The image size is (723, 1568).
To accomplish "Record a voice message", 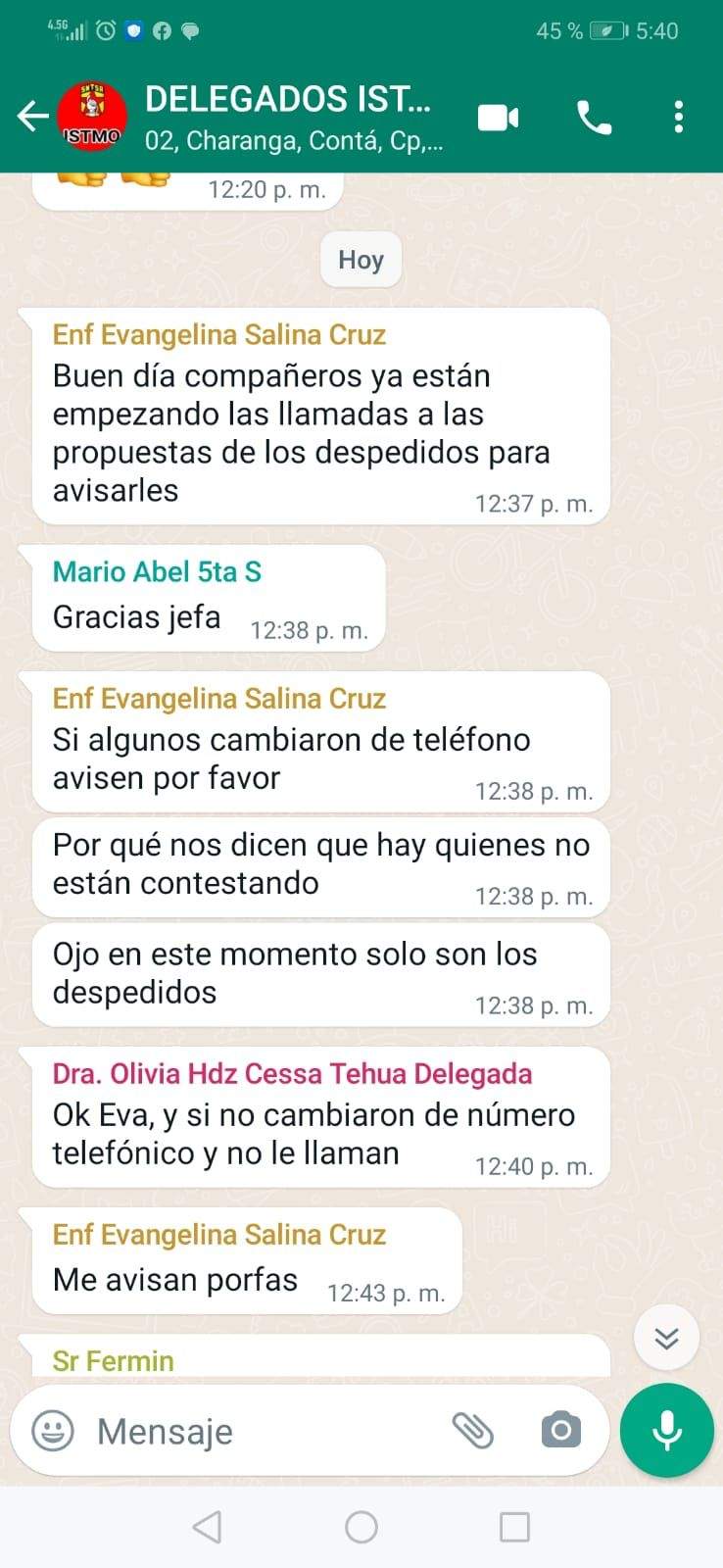I will pos(667,1431).
